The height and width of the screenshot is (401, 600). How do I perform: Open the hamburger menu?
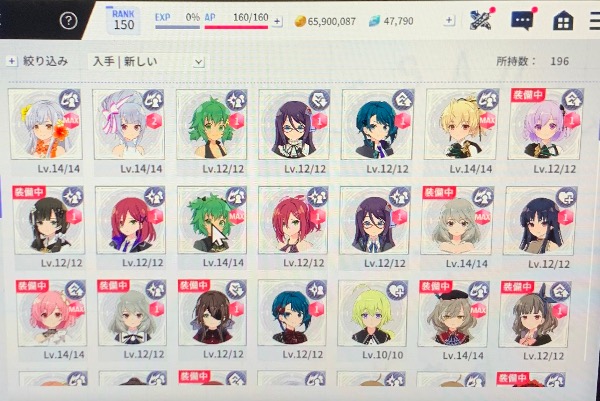pyautogui.click(x=593, y=20)
